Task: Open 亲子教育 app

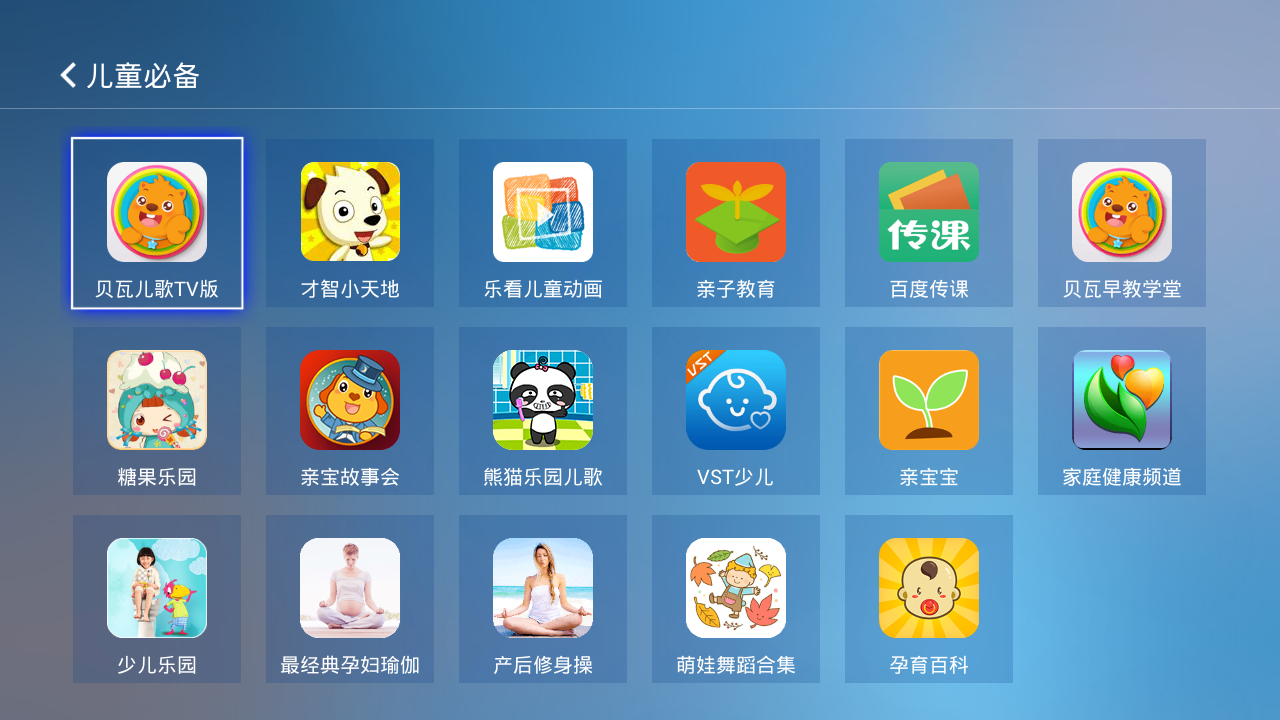Action: [x=736, y=223]
